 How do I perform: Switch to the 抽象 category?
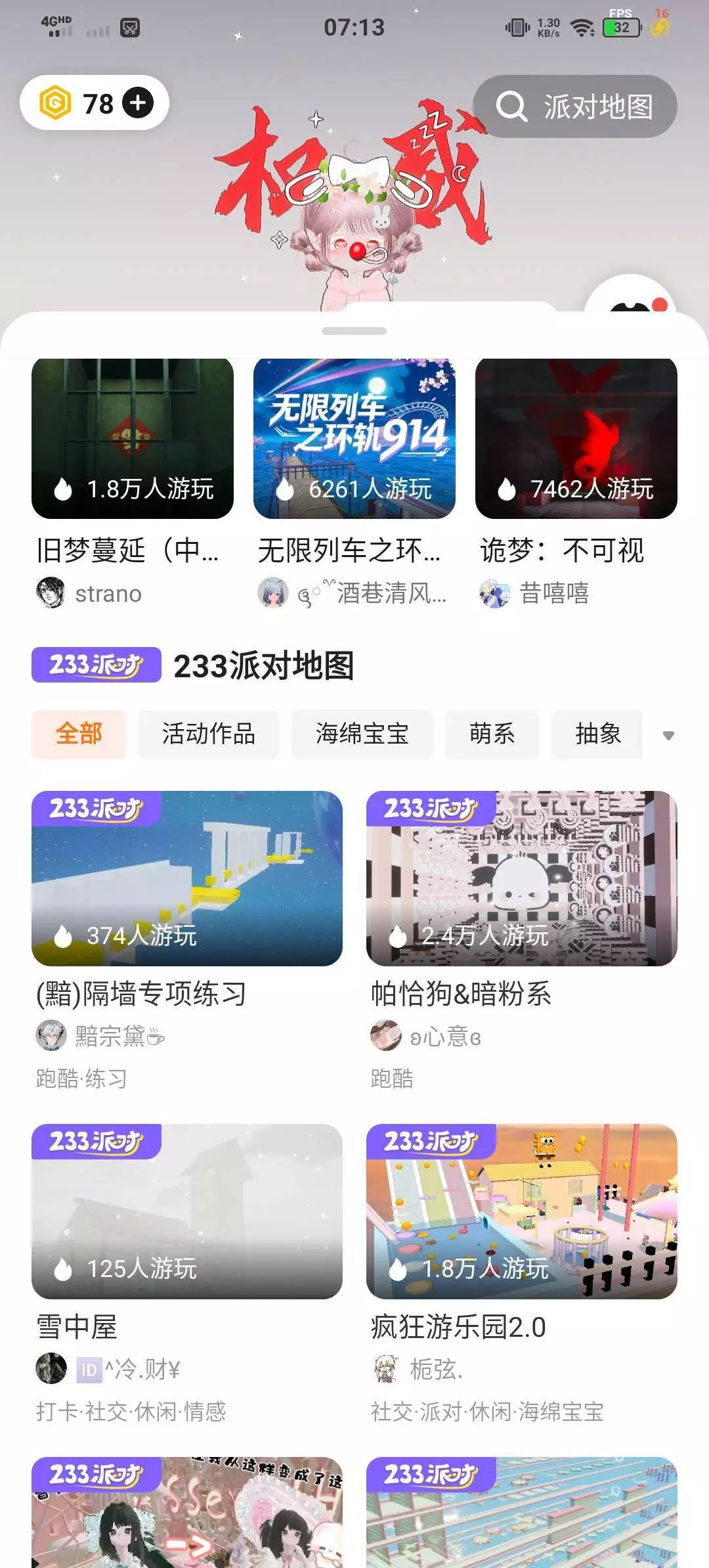point(597,734)
